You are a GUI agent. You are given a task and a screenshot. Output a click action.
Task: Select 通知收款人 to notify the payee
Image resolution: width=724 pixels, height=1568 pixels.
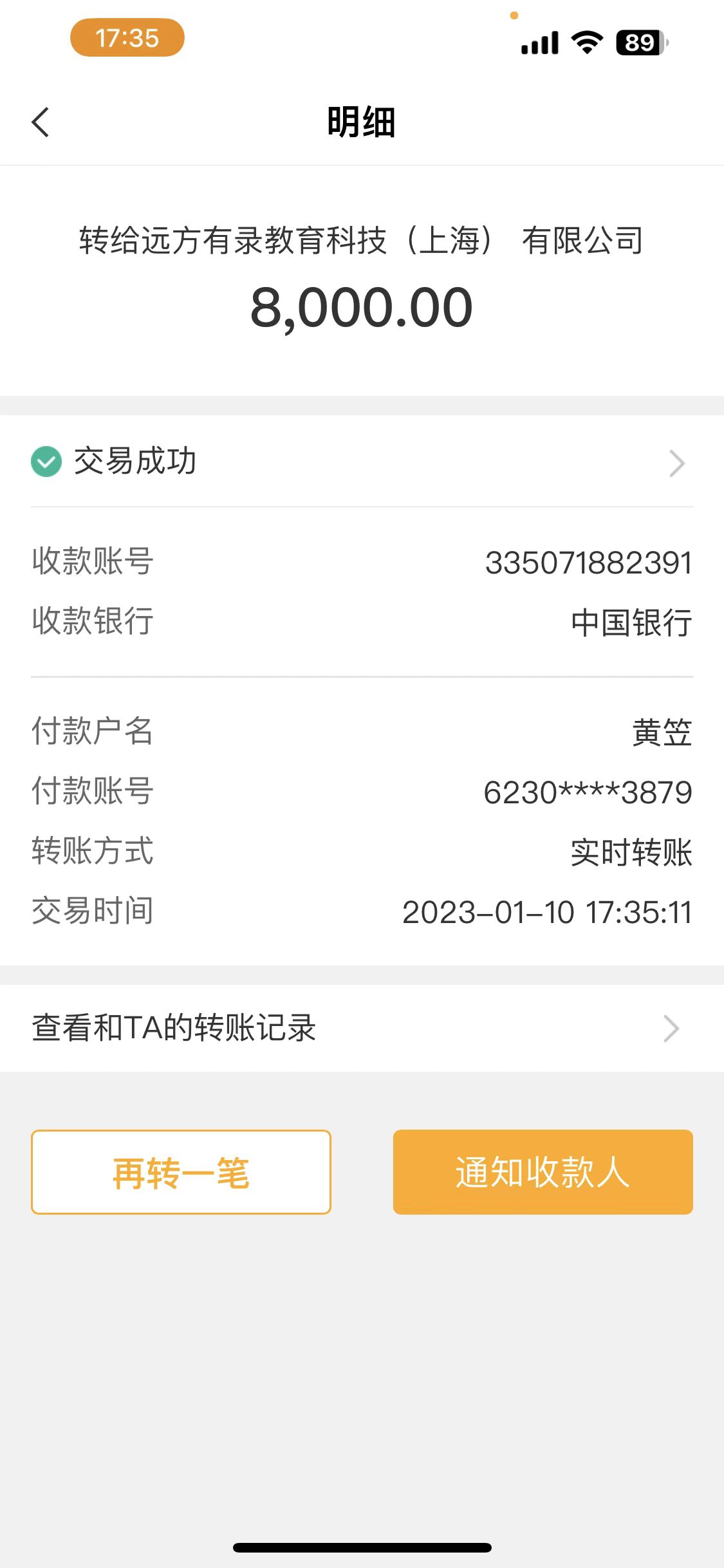[543, 1172]
